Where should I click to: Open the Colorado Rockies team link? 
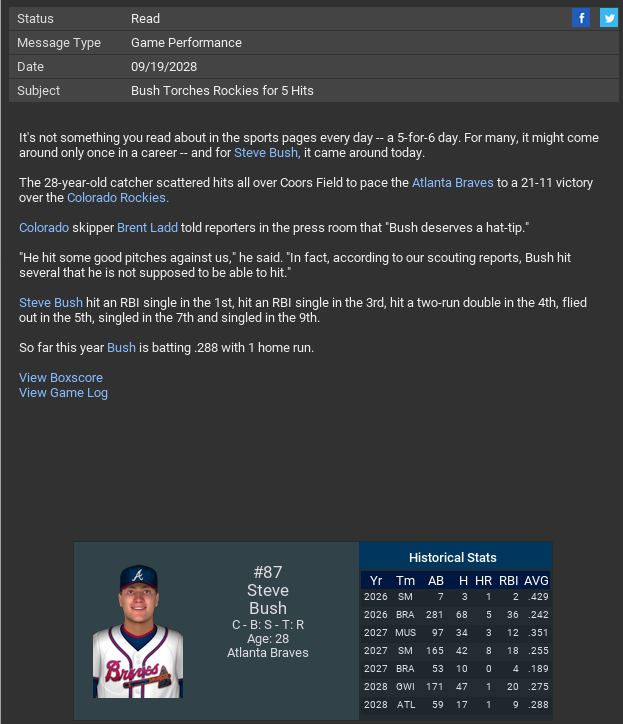(x=117, y=198)
